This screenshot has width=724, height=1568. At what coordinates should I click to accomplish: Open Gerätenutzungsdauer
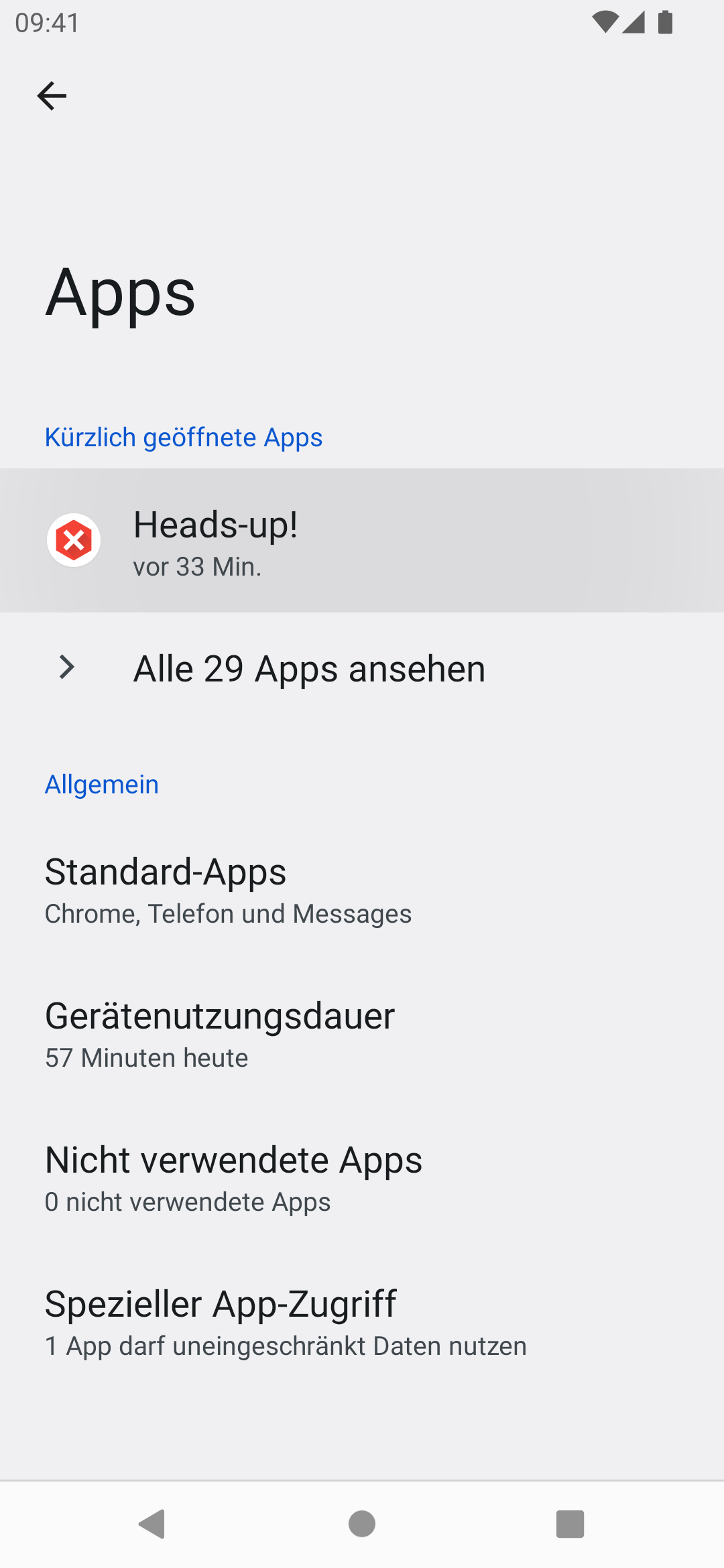pyautogui.click(x=362, y=1034)
